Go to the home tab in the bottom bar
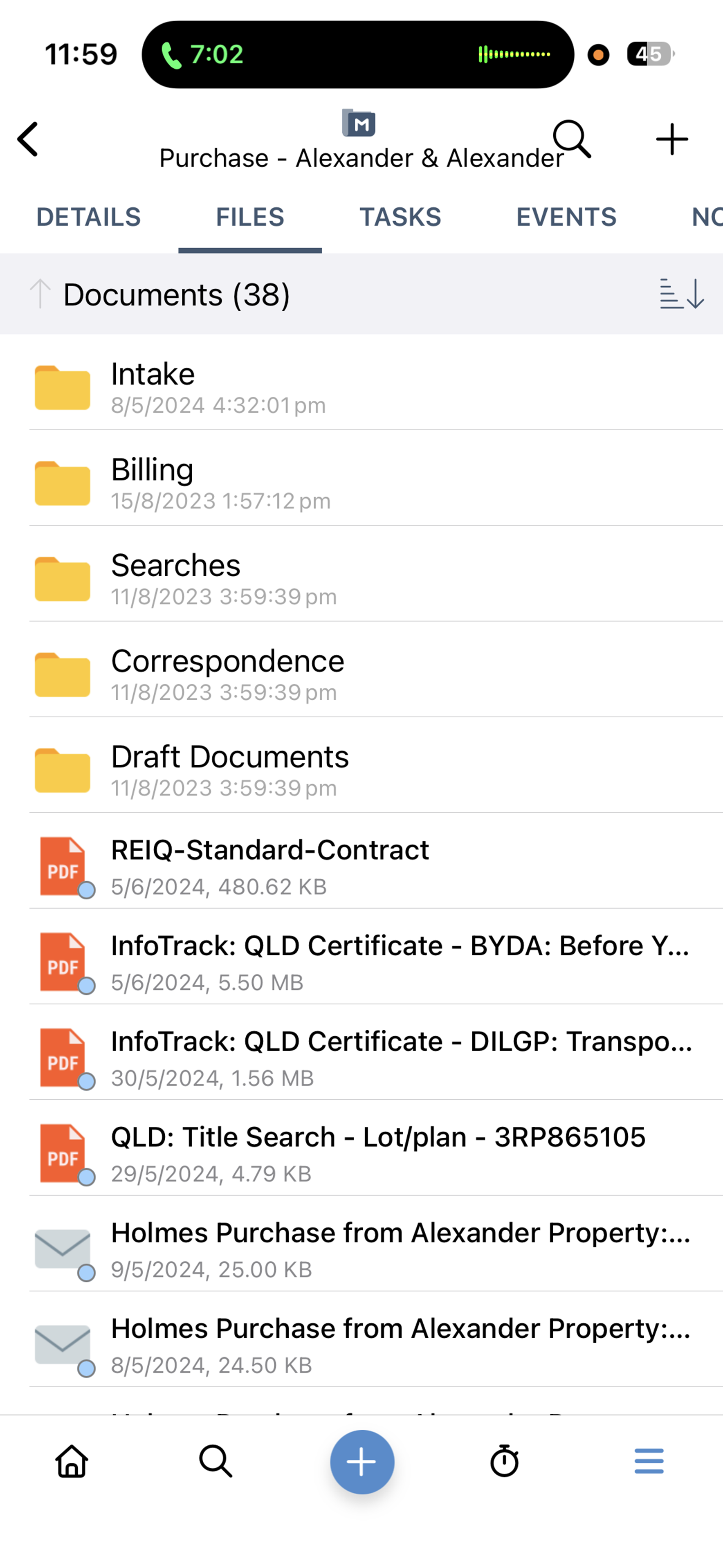 [72, 1461]
